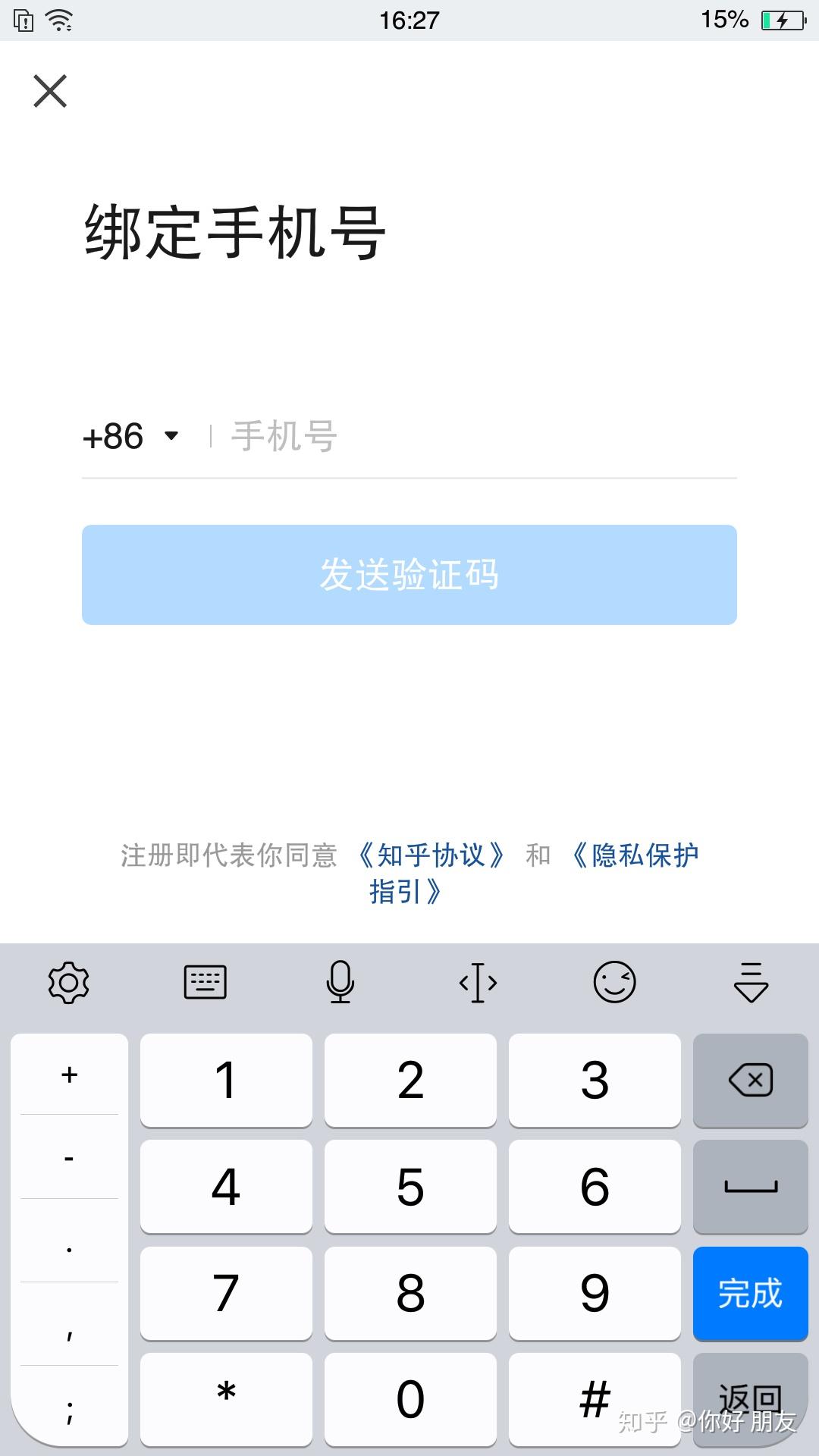Tap the blue 完成 key

751,1293
